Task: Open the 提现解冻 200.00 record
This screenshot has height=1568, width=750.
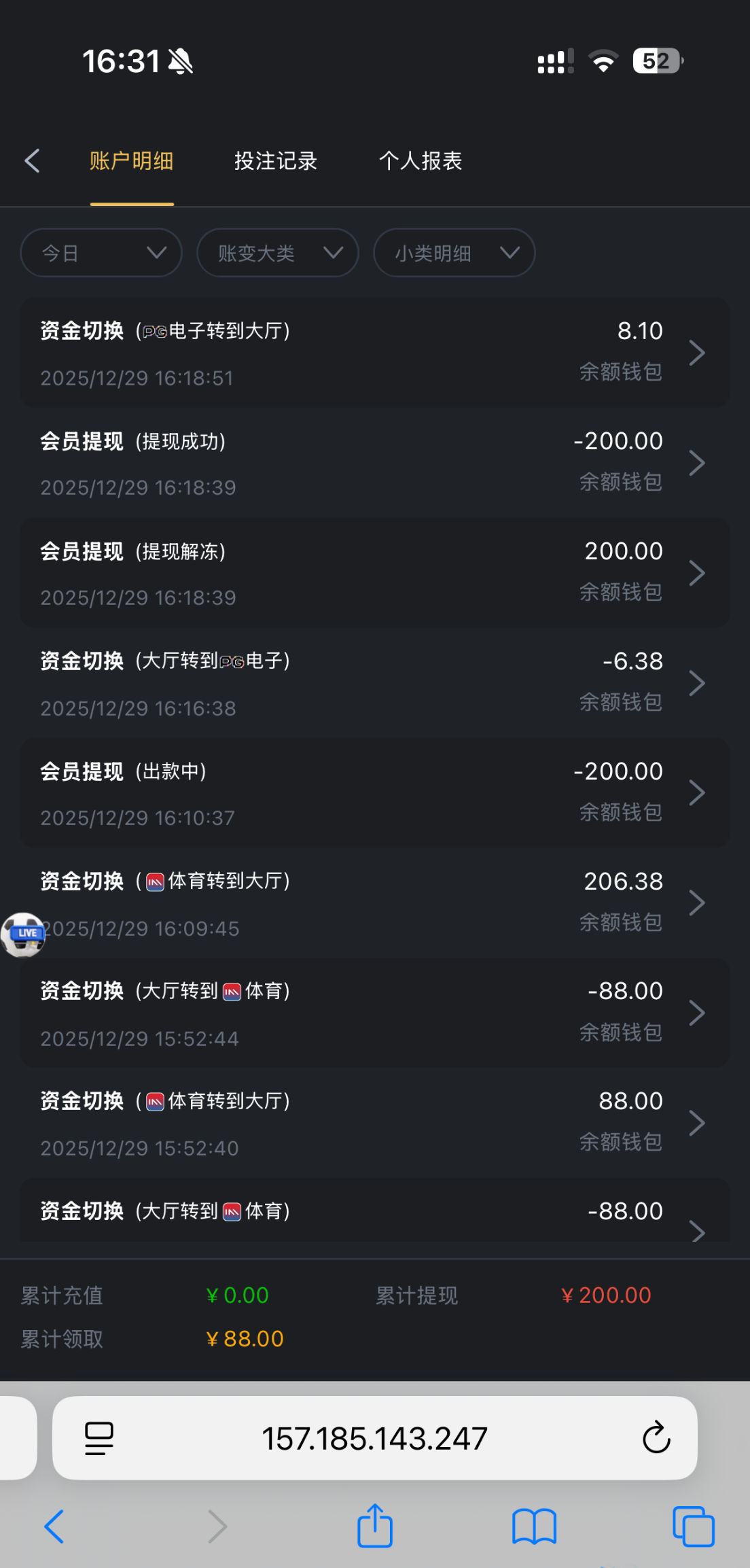Action: (x=374, y=573)
